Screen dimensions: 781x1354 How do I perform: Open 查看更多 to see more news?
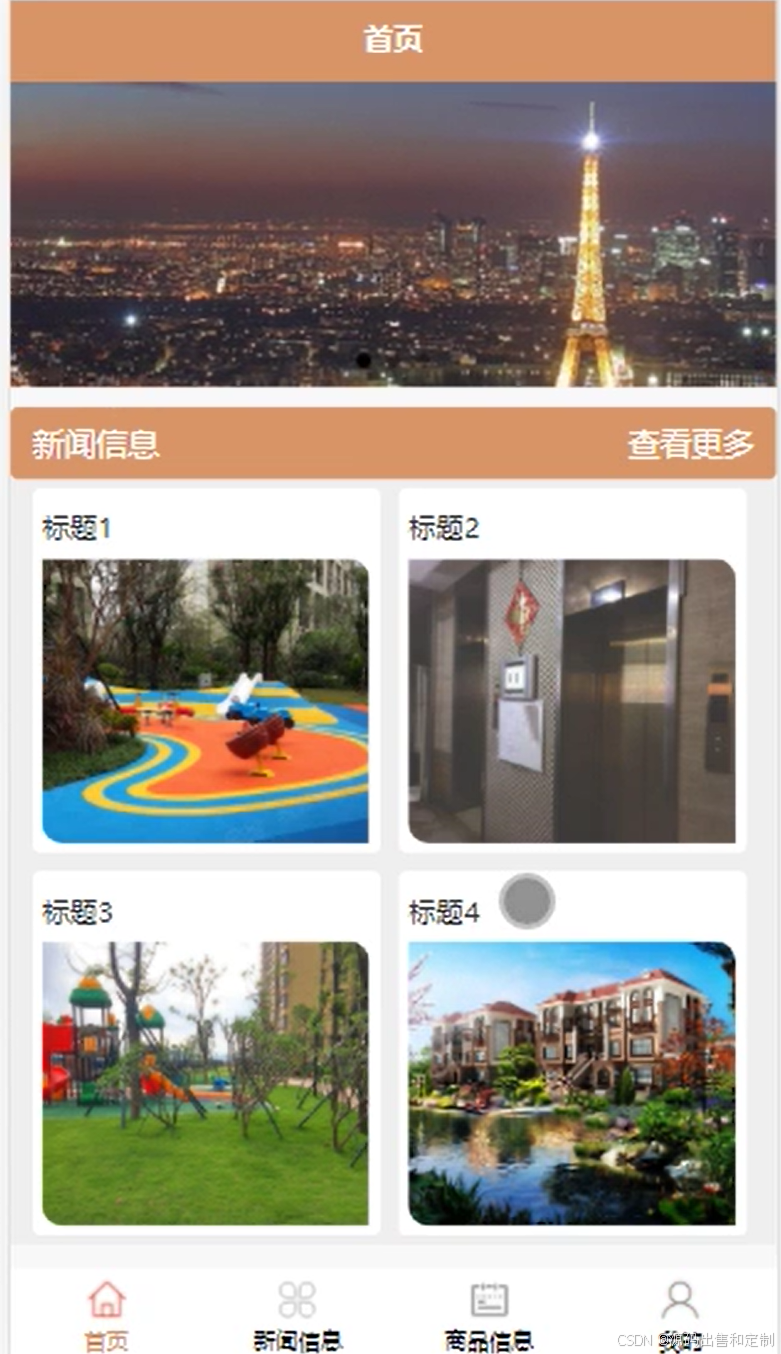click(690, 444)
